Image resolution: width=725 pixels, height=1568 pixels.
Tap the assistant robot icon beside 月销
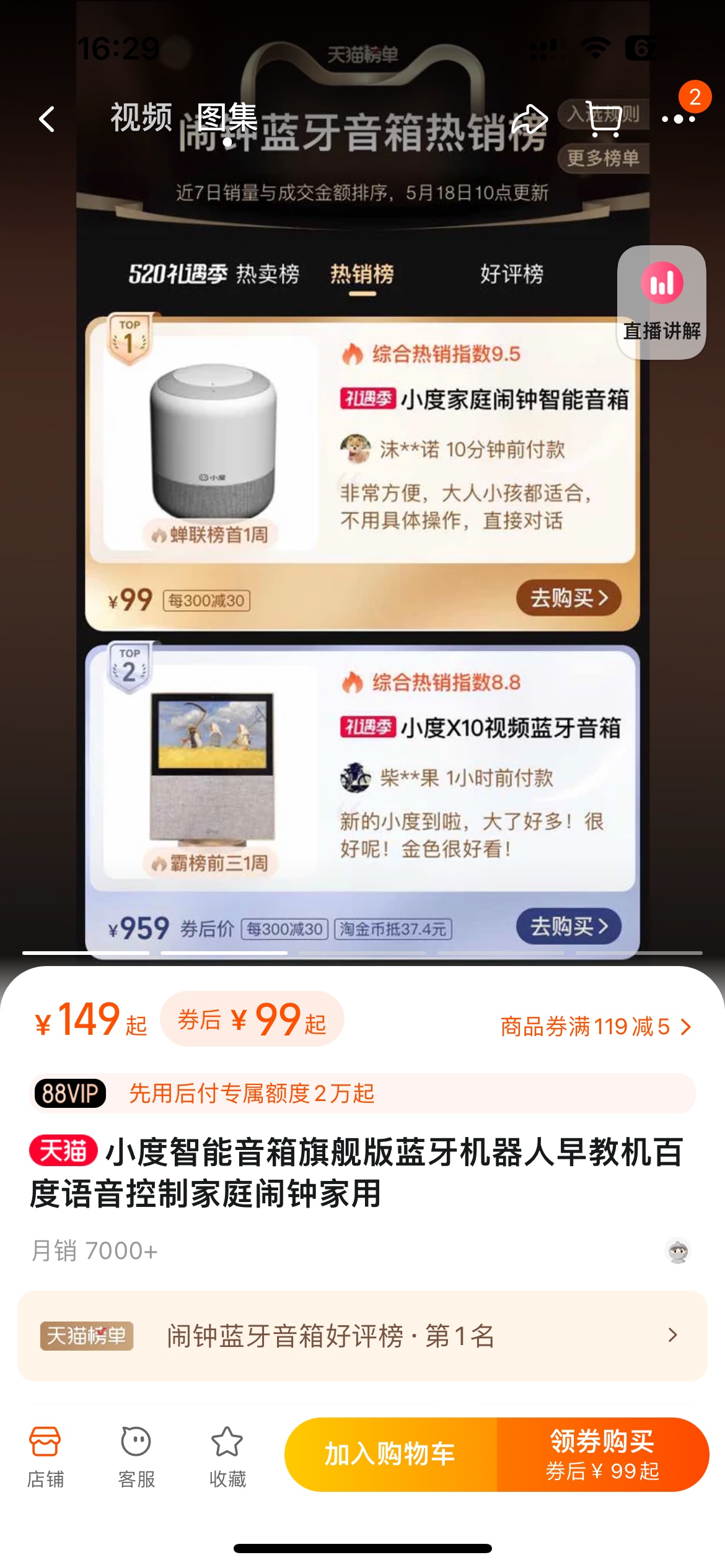pyautogui.click(x=678, y=1251)
